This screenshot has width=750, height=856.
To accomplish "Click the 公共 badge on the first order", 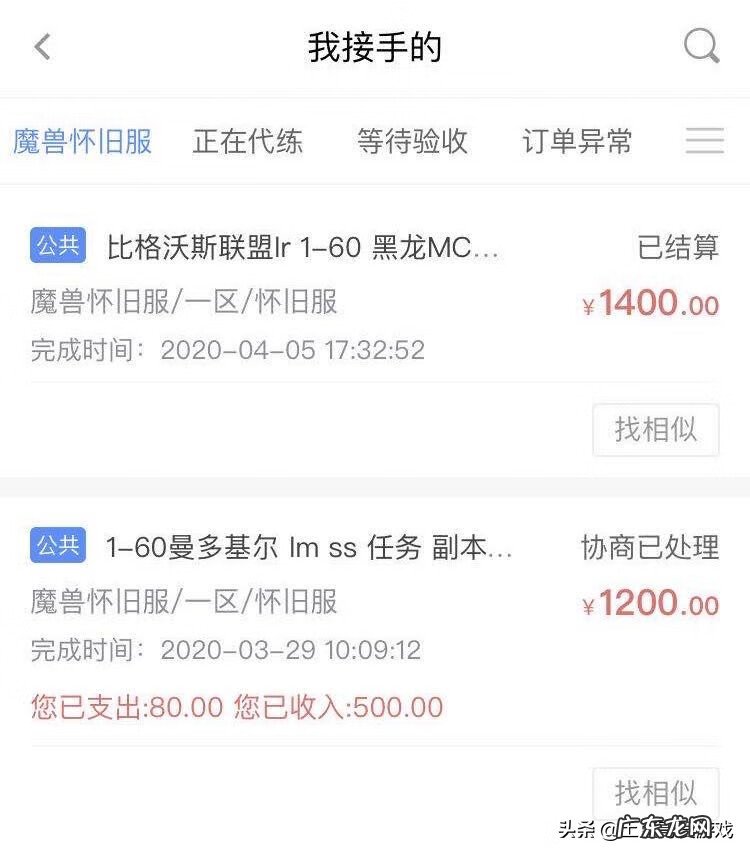I will coord(57,247).
